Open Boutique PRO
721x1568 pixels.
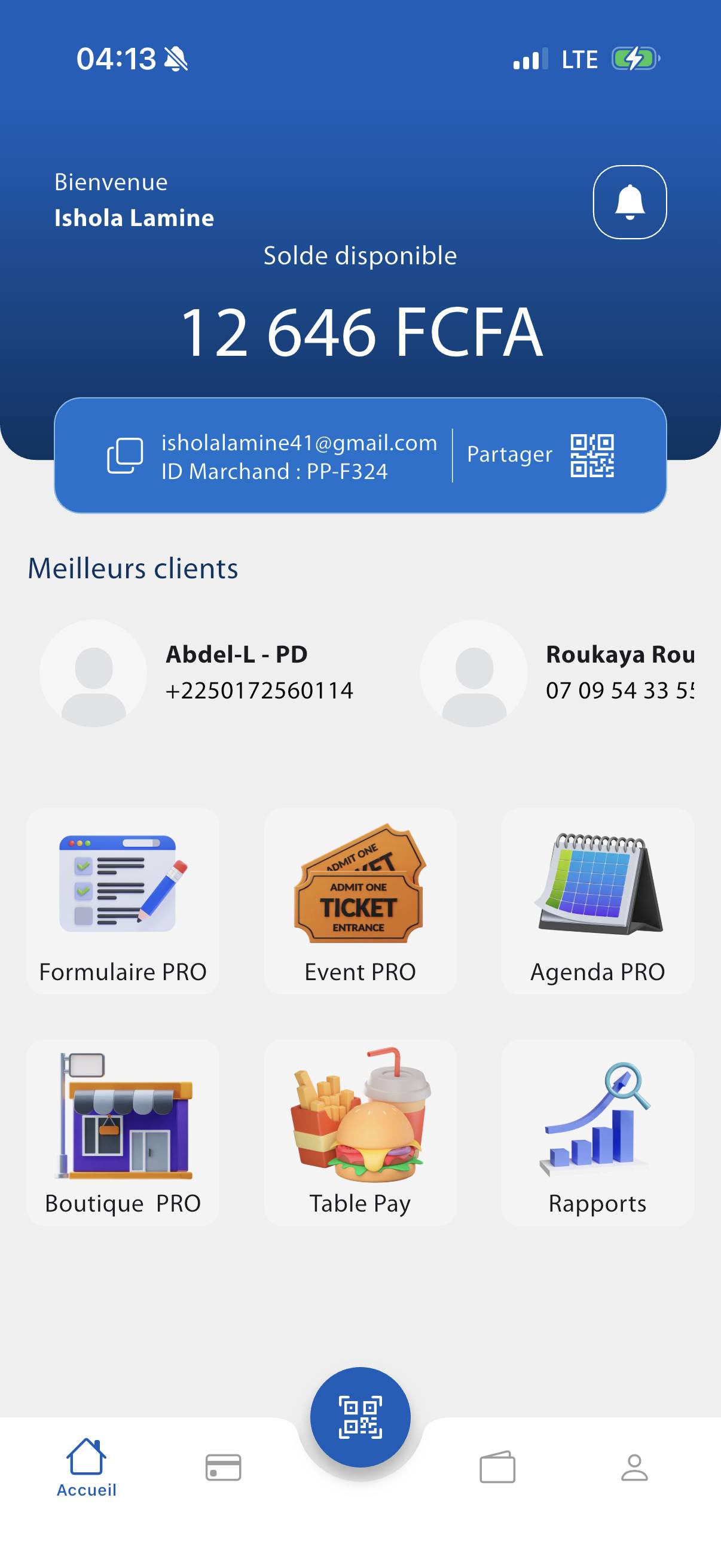[x=123, y=1132]
